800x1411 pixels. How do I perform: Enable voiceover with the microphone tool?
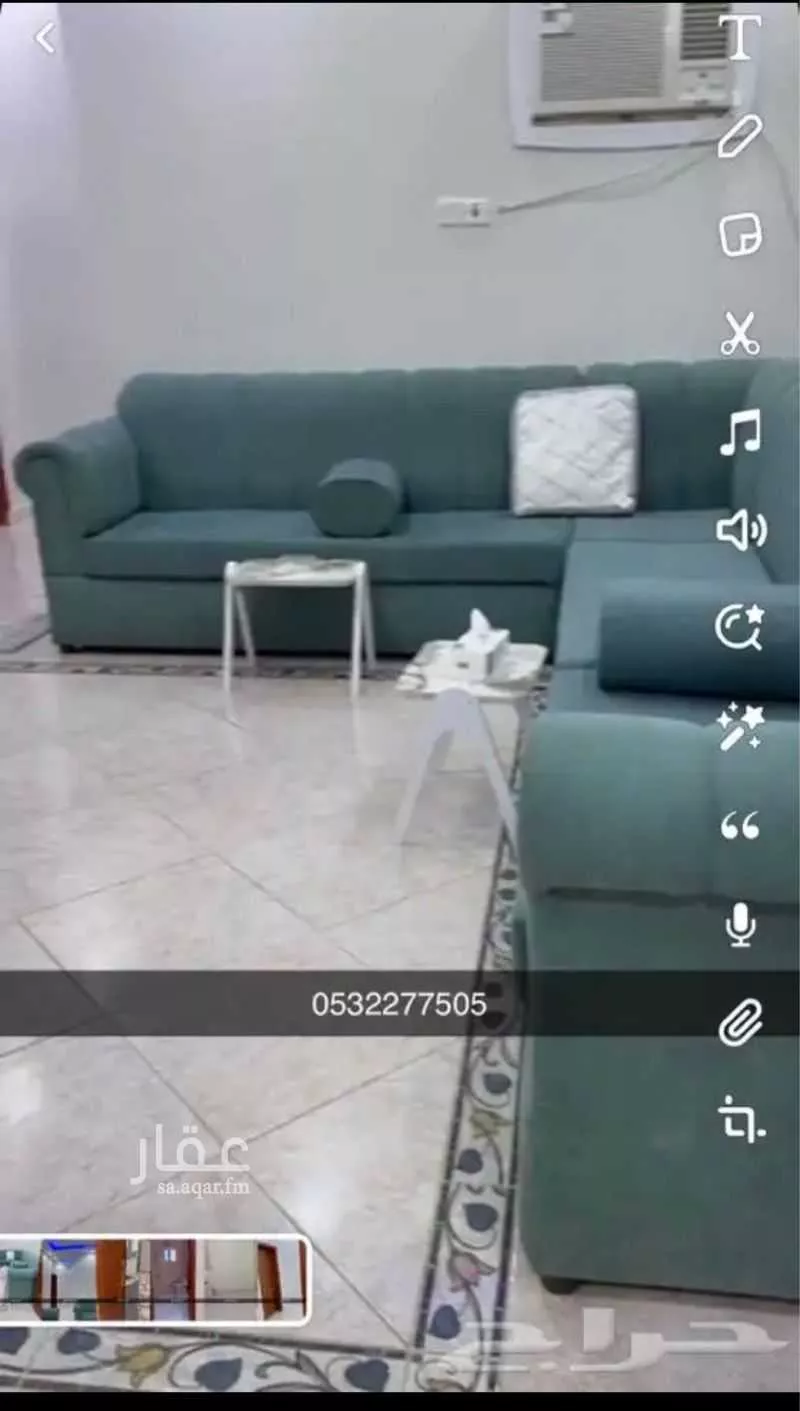coord(741,930)
